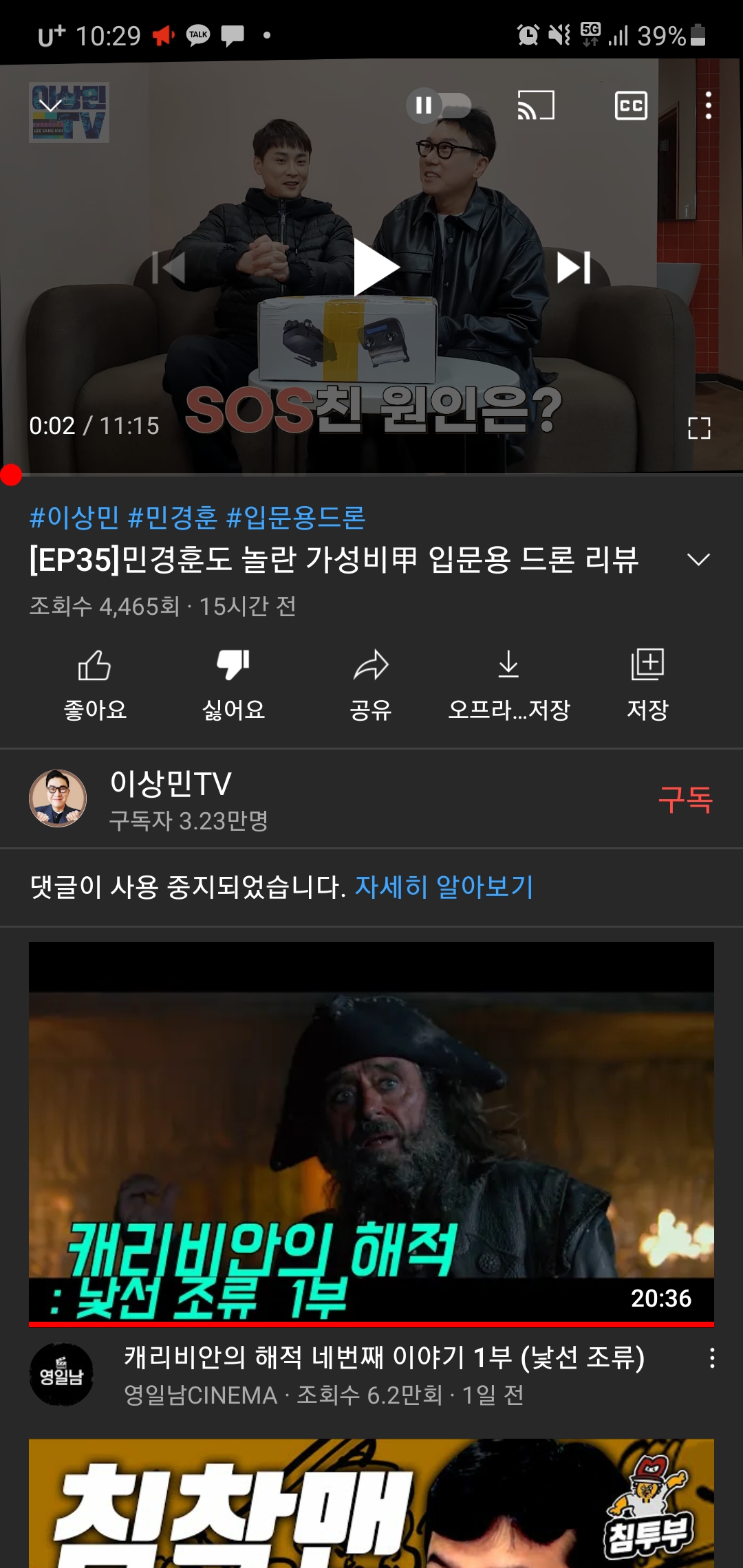Viewport: 743px width, 1568px height.
Task: Tap the #이상민 hashtag
Action: click(x=74, y=517)
